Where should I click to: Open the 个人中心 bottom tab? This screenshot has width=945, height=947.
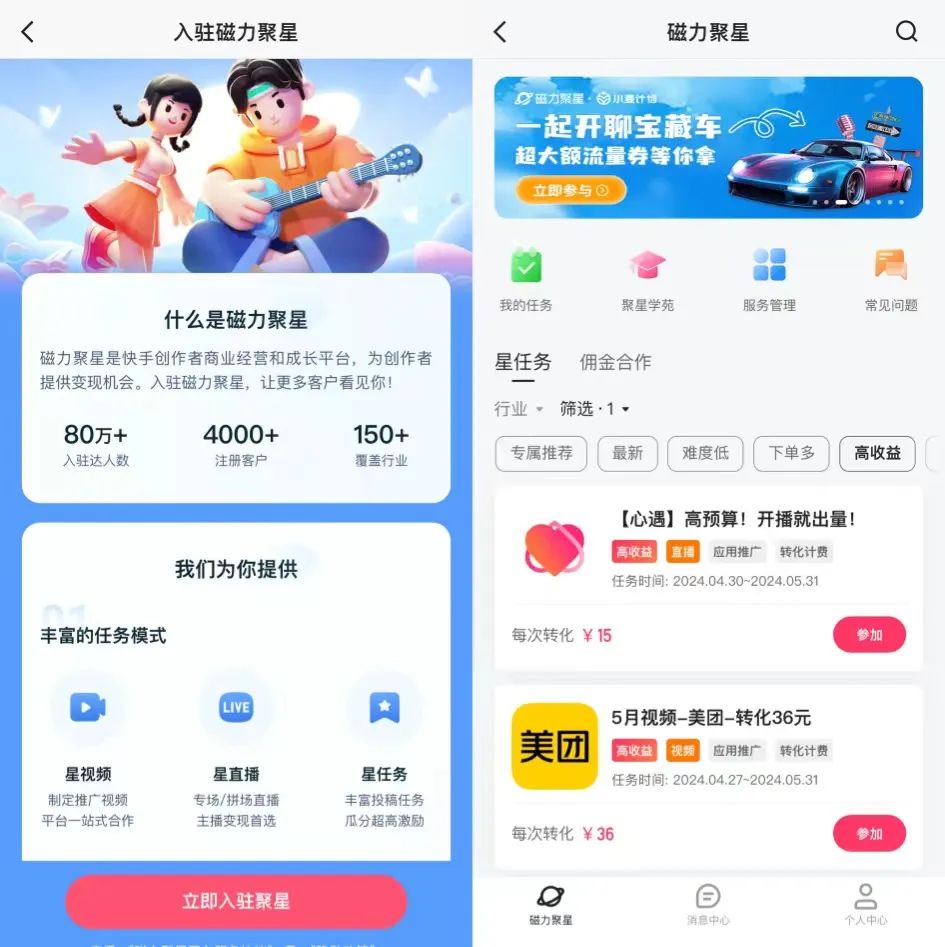tap(865, 904)
